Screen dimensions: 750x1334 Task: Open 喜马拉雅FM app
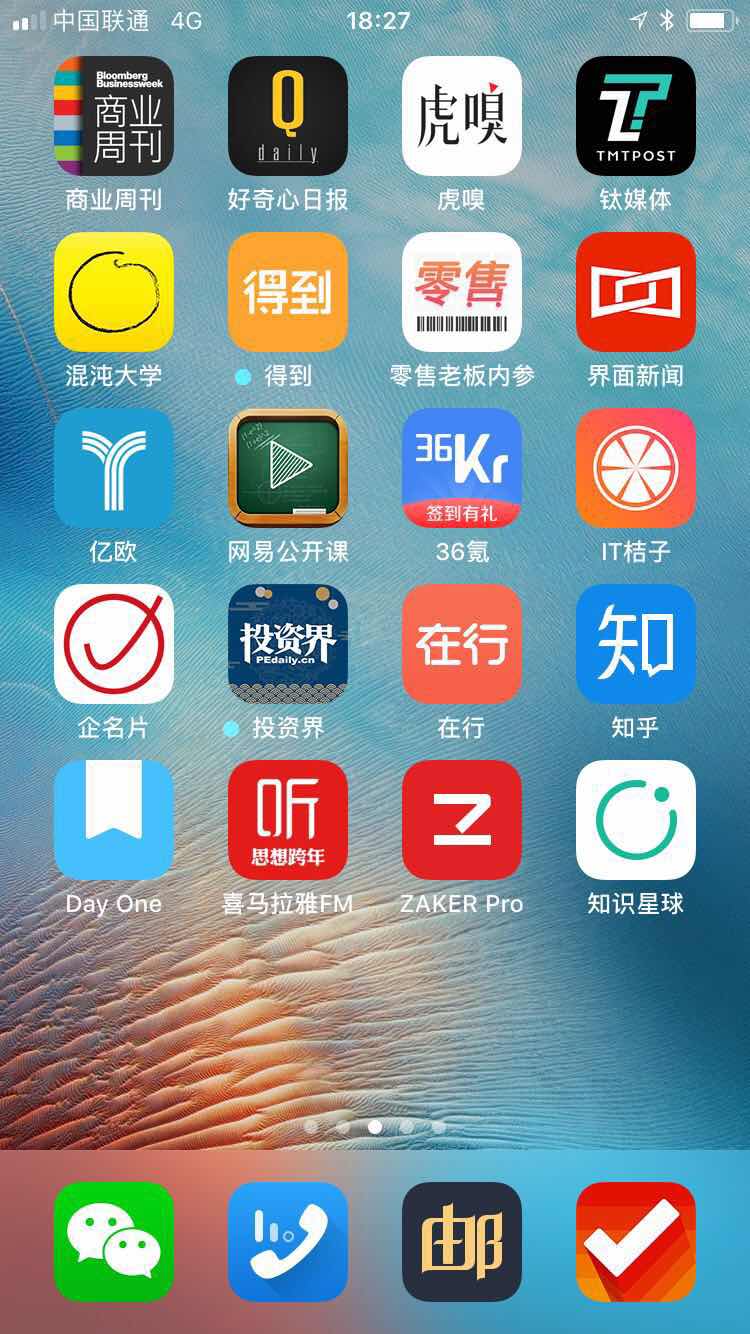[287, 820]
